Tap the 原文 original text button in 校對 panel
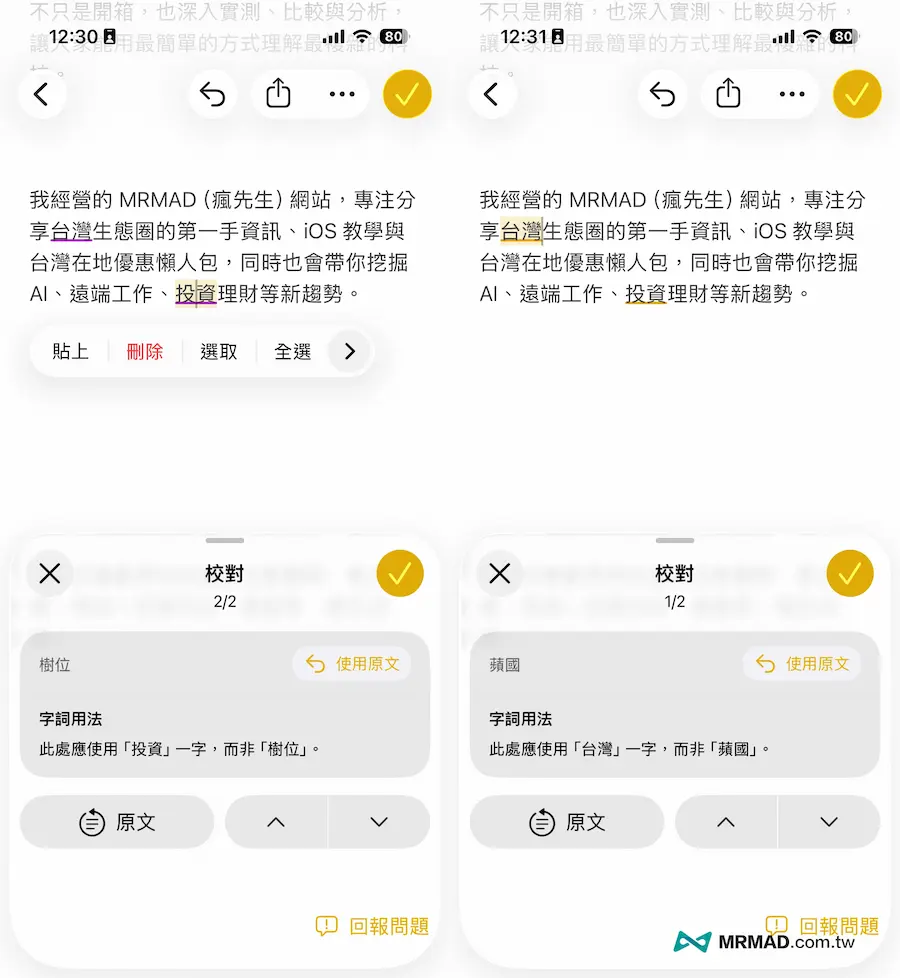This screenshot has width=900, height=978. 116,822
